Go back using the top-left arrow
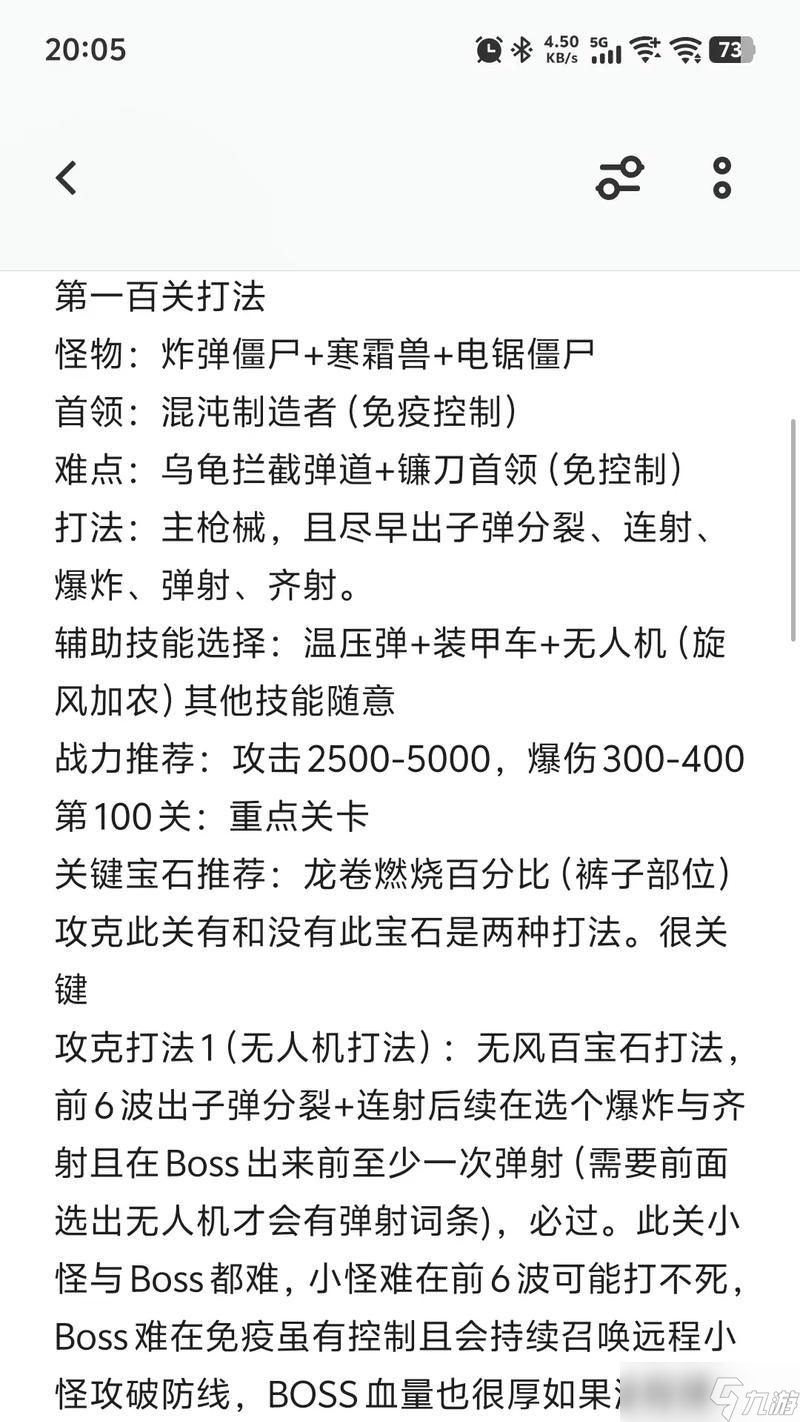 point(66,178)
